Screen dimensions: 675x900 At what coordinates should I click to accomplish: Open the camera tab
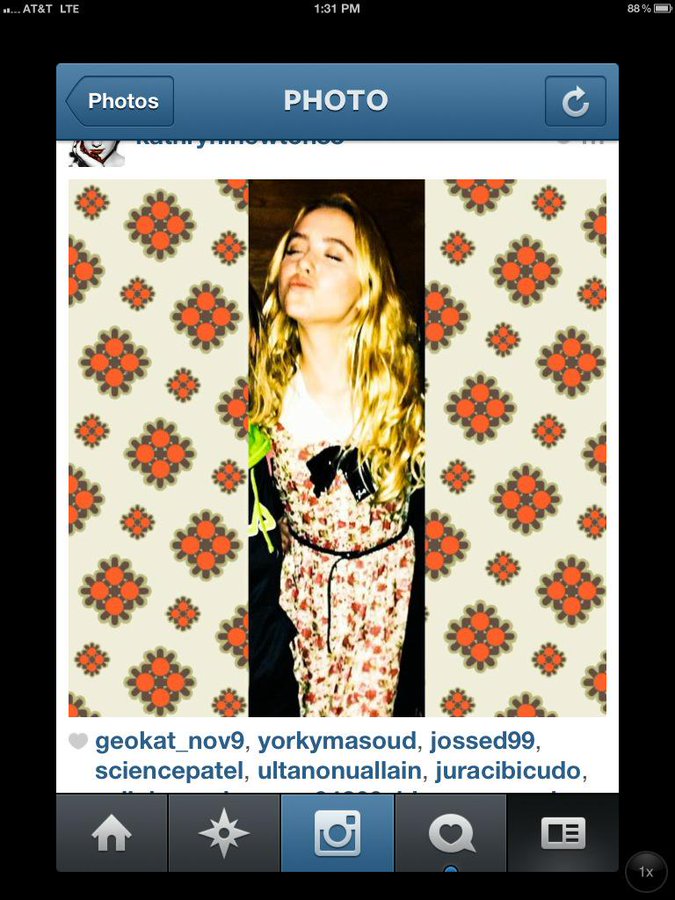337,834
